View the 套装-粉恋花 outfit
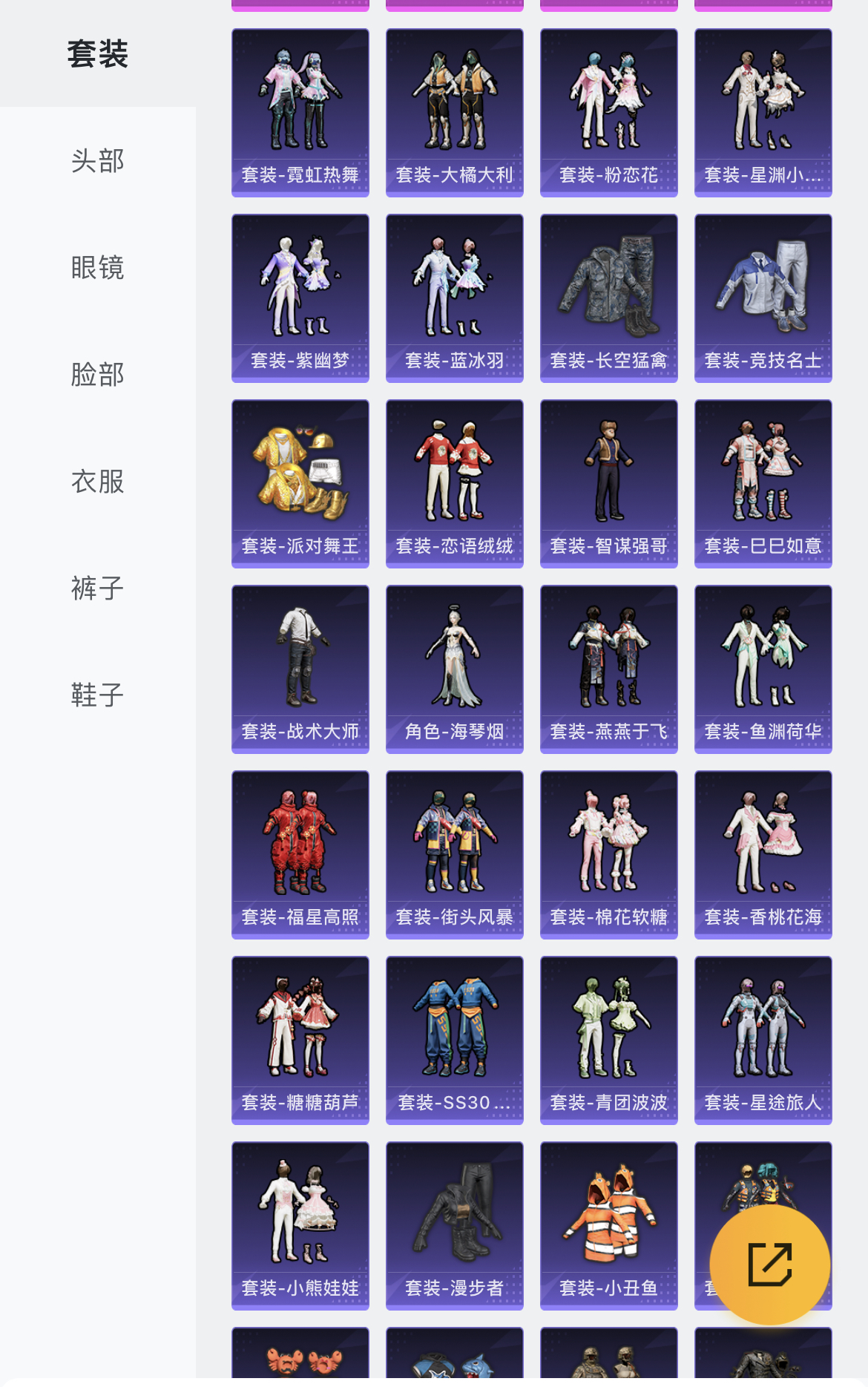Image resolution: width=868 pixels, height=1387 pixels. click(608, 112)
